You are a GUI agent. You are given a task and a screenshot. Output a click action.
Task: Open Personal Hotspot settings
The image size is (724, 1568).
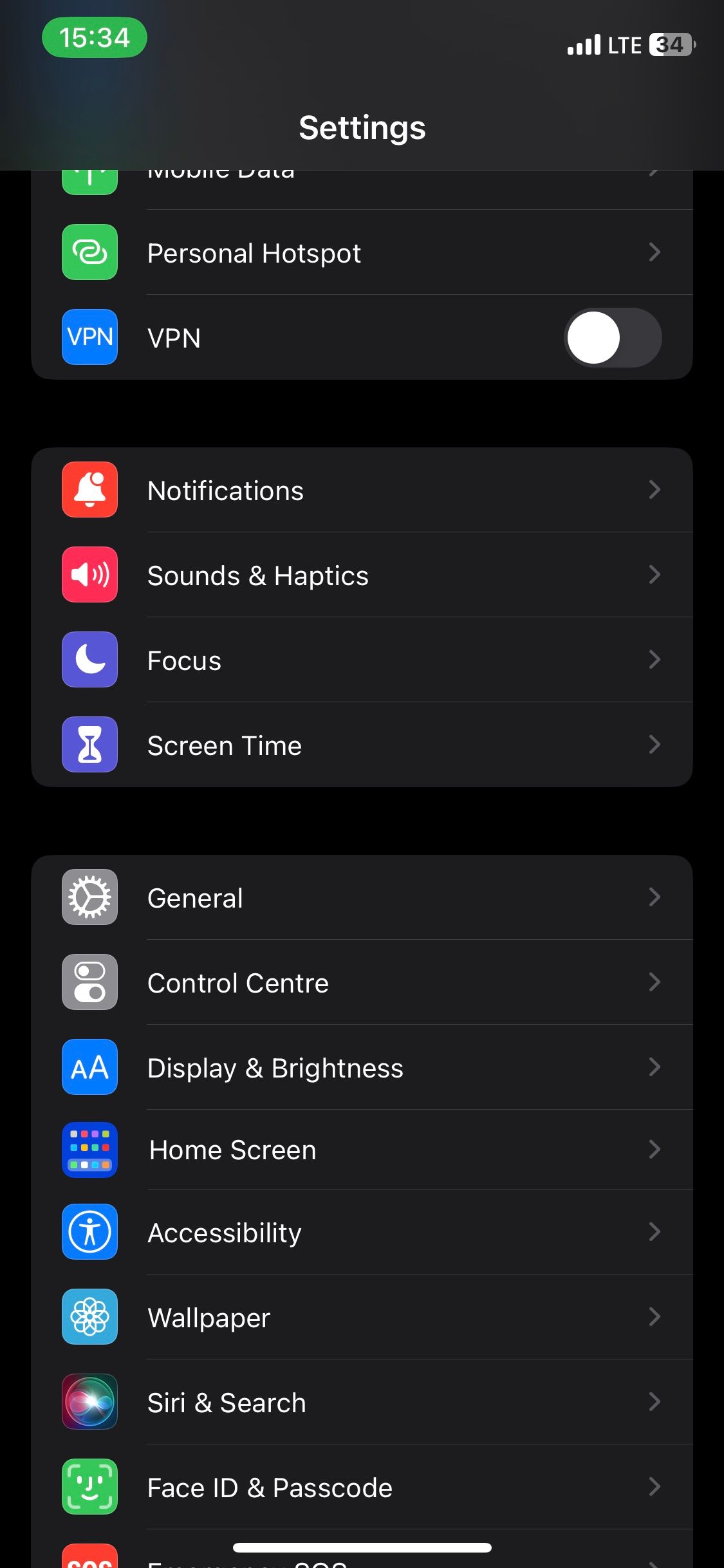coord(360,252)
